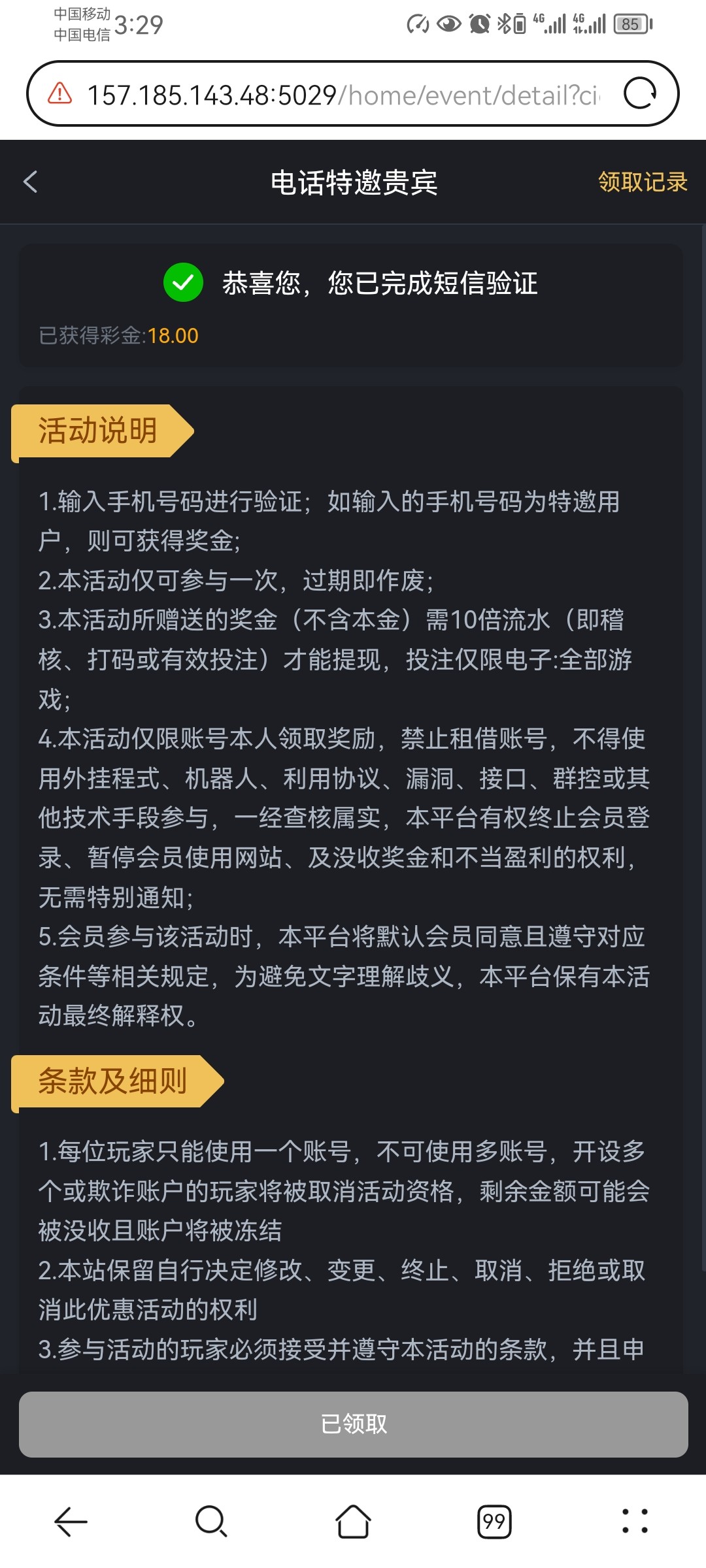The height and width of the screenshot is (1568, 706).
Task: Tap the insecure connection warning triangle icon
Action: (x=59, y=93)
